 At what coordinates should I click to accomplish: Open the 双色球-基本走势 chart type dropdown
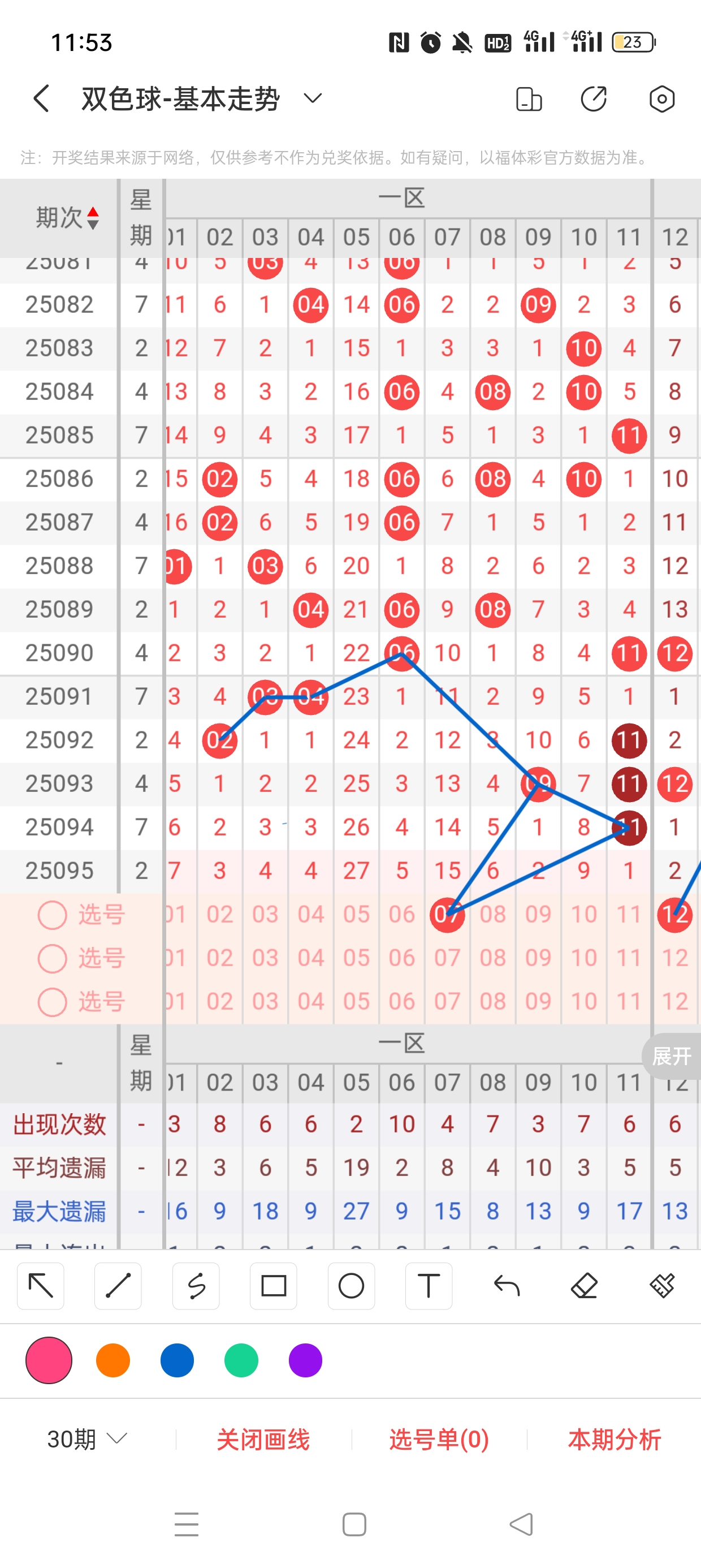312,98
